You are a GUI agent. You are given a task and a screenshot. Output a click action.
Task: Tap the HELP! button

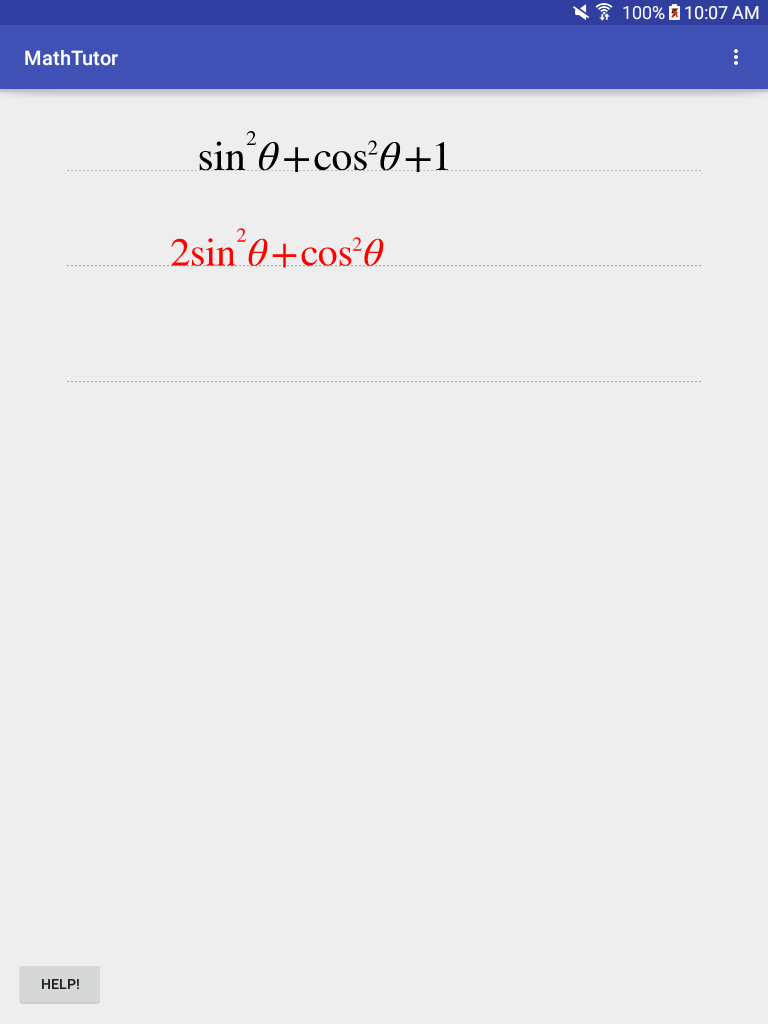[60, 984]
